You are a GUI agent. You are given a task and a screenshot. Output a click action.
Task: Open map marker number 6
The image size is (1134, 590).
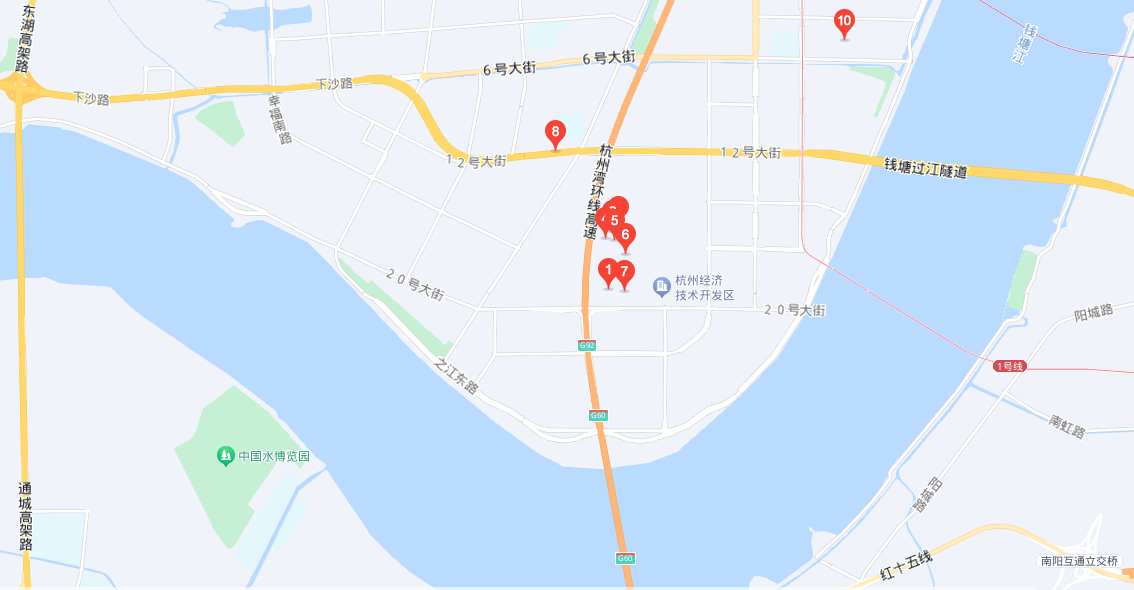click(627, 236)
